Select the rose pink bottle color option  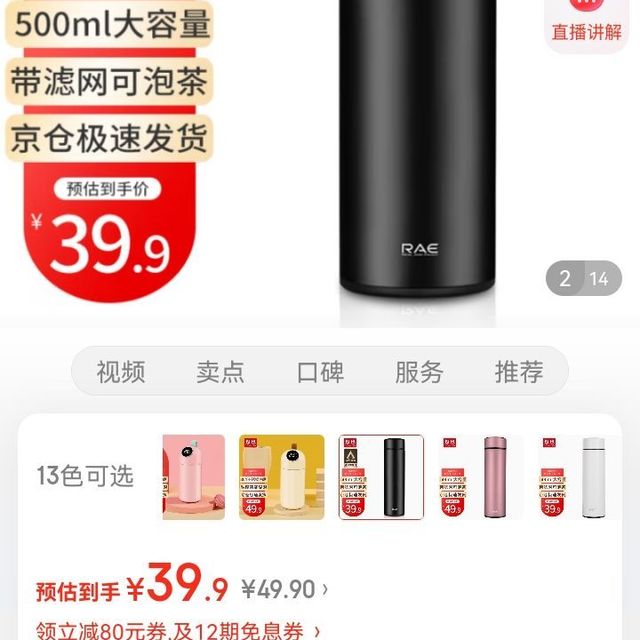coord(480,477)
